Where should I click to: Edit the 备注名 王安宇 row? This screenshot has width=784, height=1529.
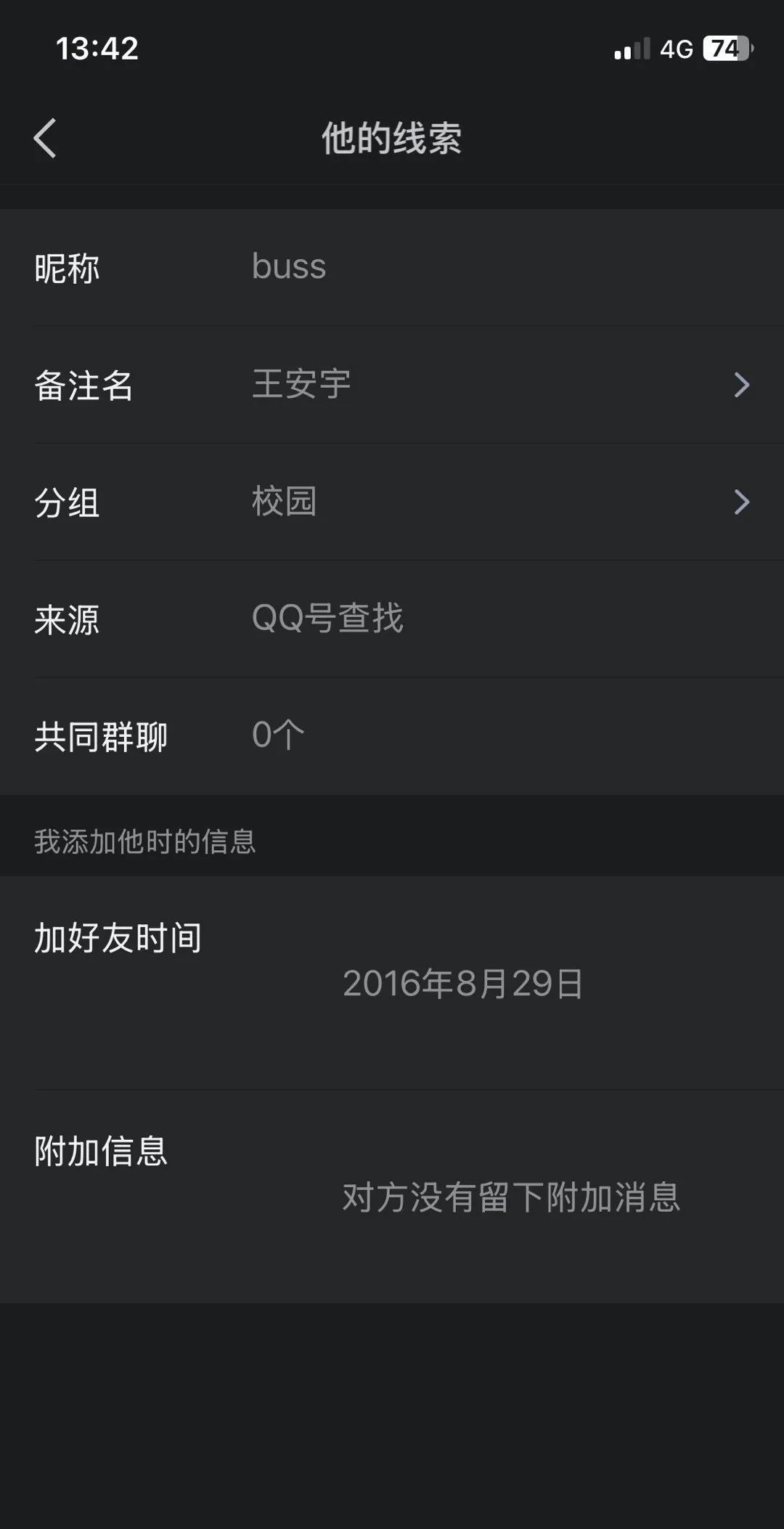pyautogui.click(x=392, y=385)
